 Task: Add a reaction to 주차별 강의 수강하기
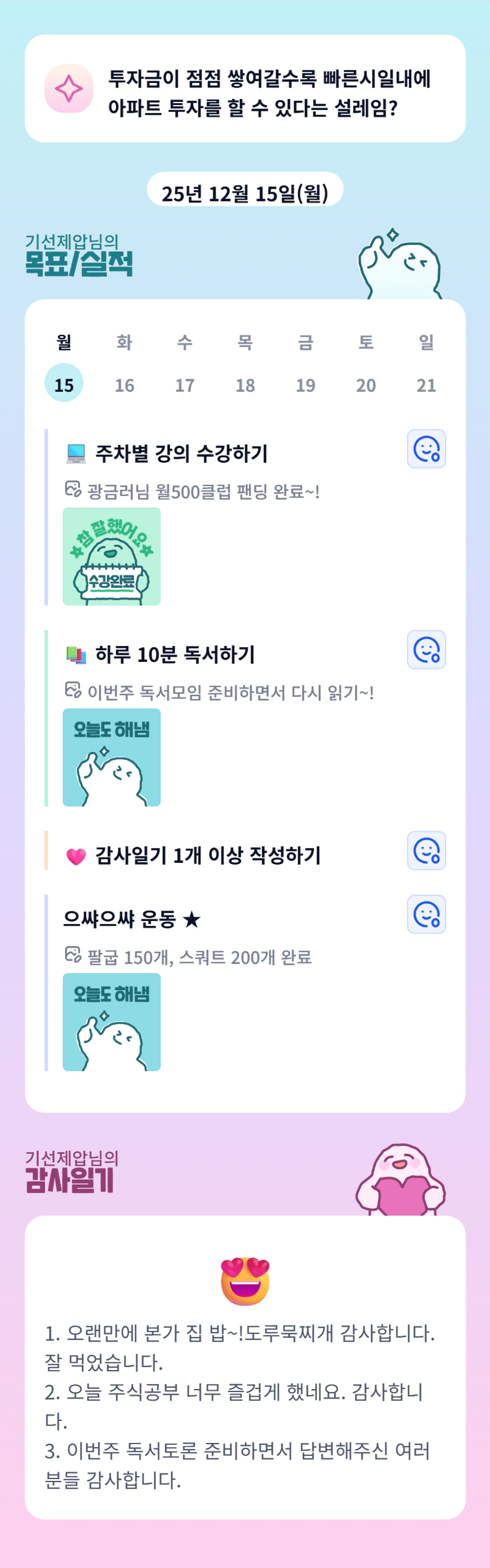pos(426,449)
